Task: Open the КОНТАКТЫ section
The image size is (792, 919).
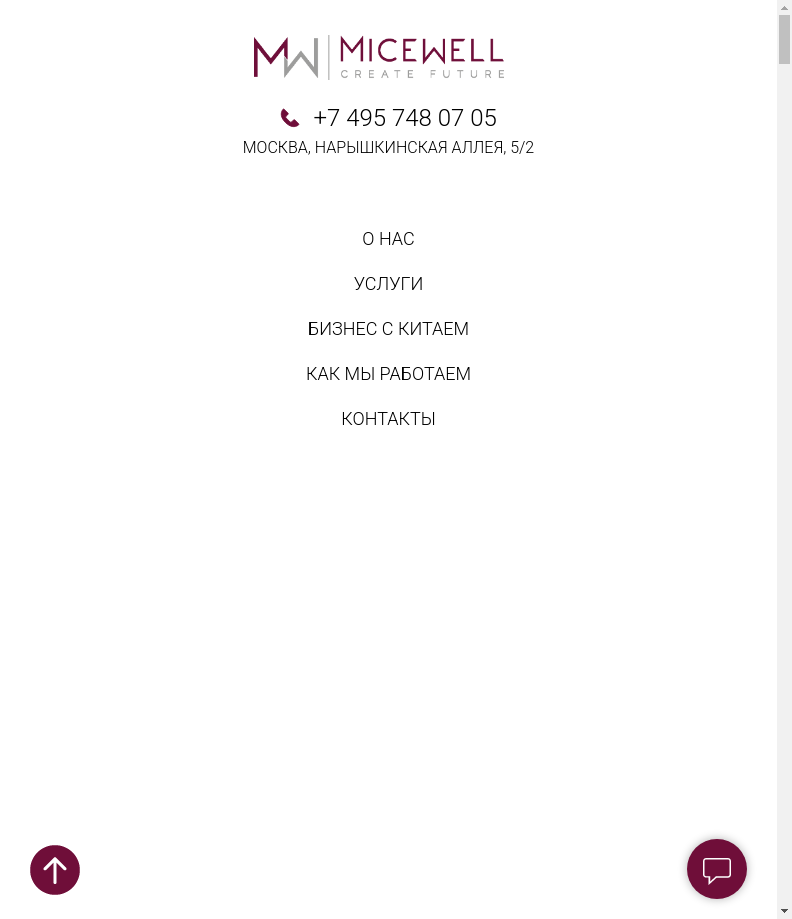Action: click(388, 419)
